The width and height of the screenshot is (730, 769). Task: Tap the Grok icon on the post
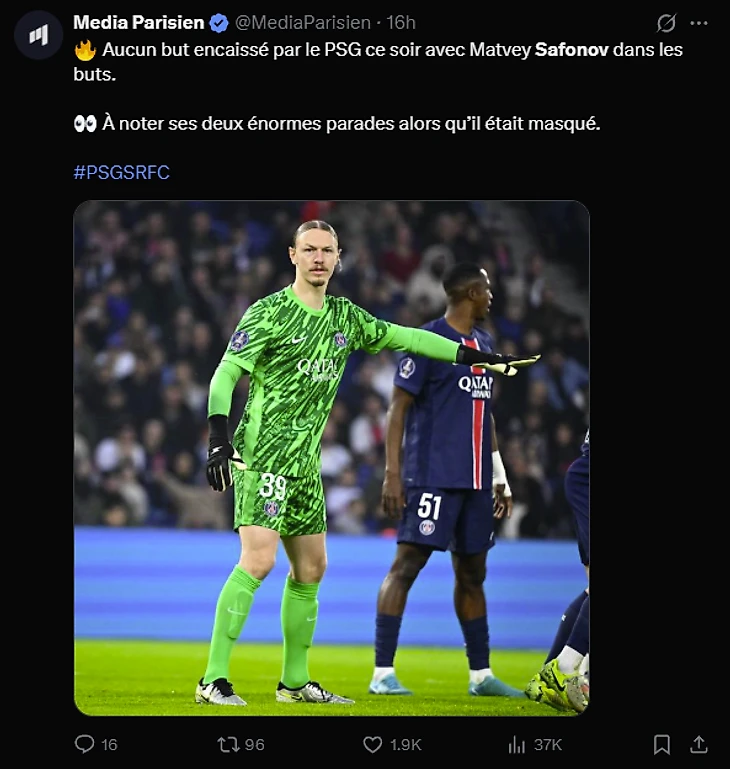click(666, 23)
